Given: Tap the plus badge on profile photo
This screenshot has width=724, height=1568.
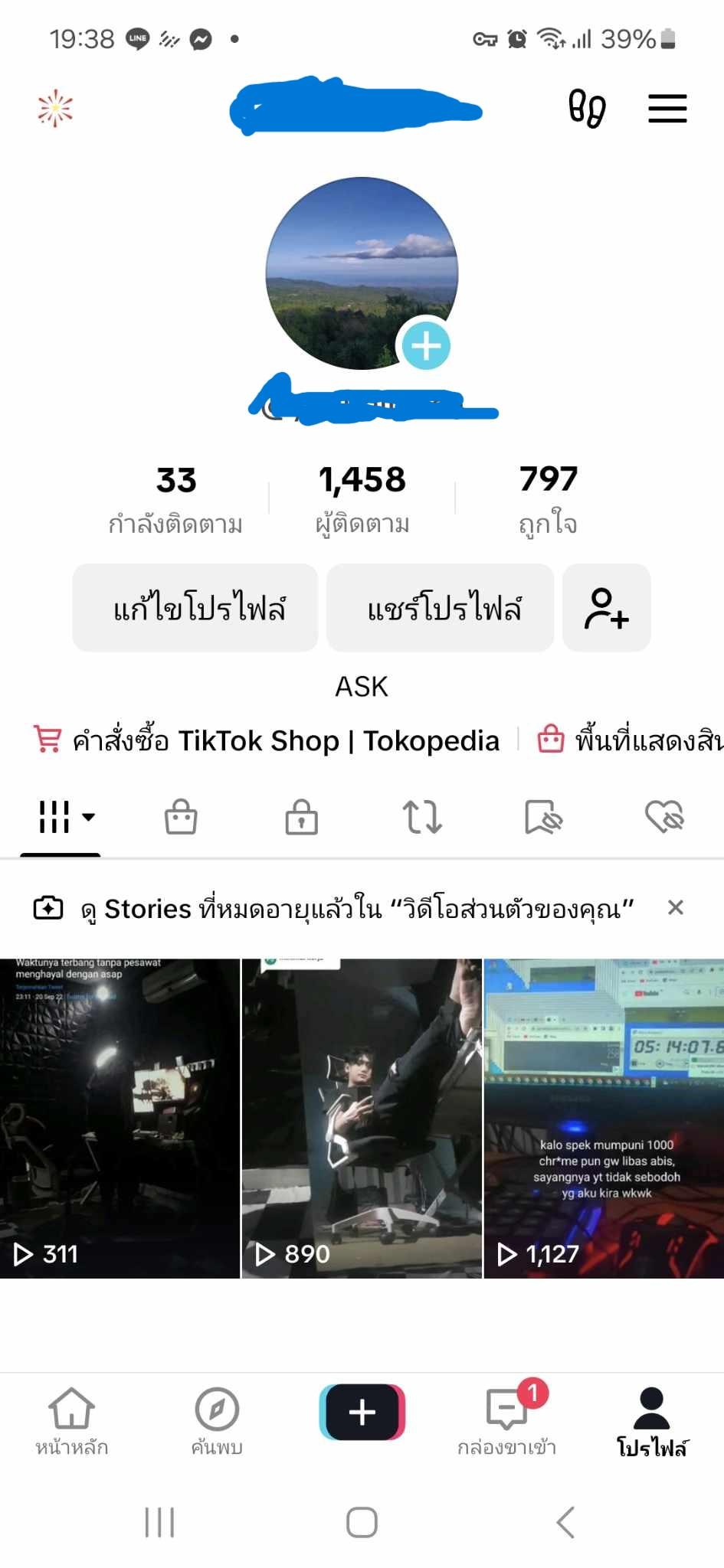Looking at the screenshot, I should [x=426, y=345].
